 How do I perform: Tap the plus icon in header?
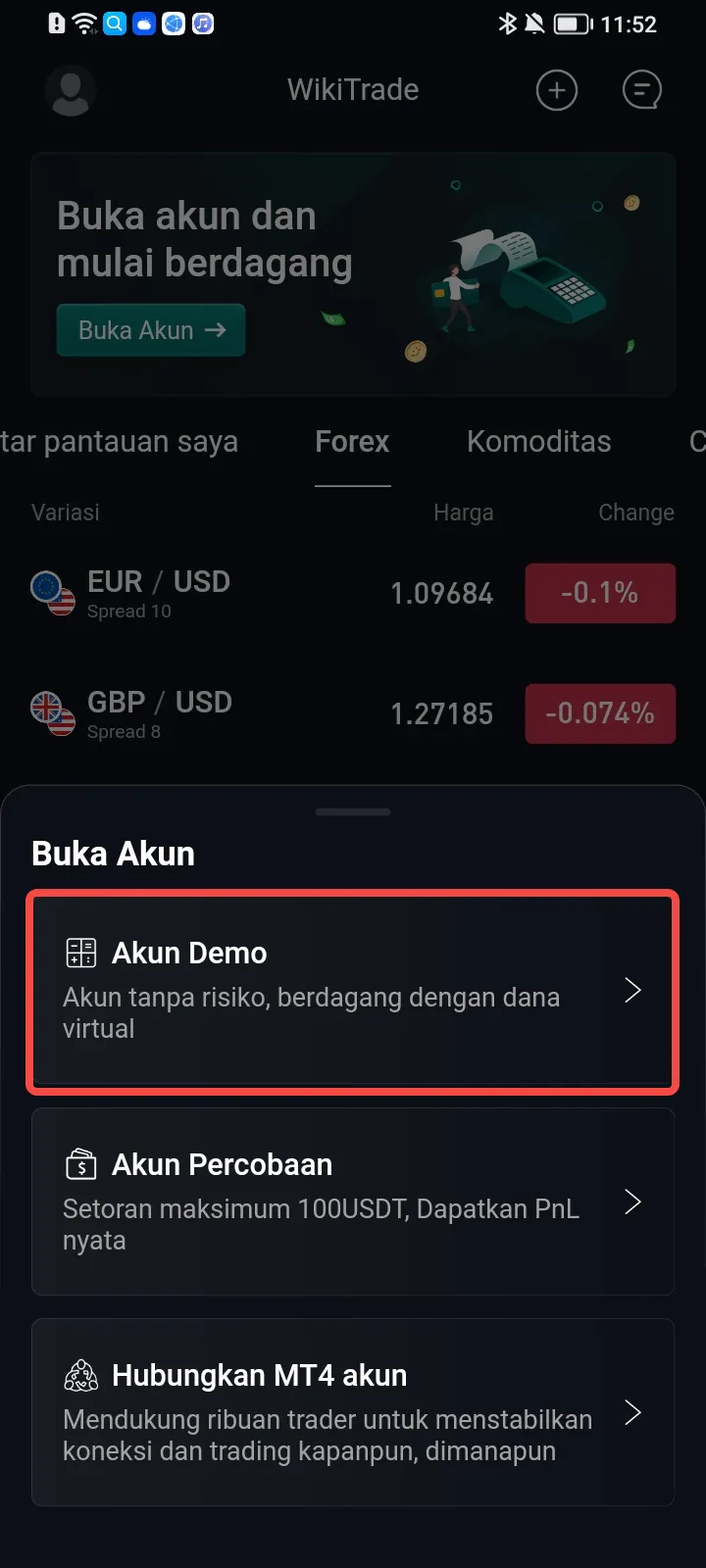(557, 91)
